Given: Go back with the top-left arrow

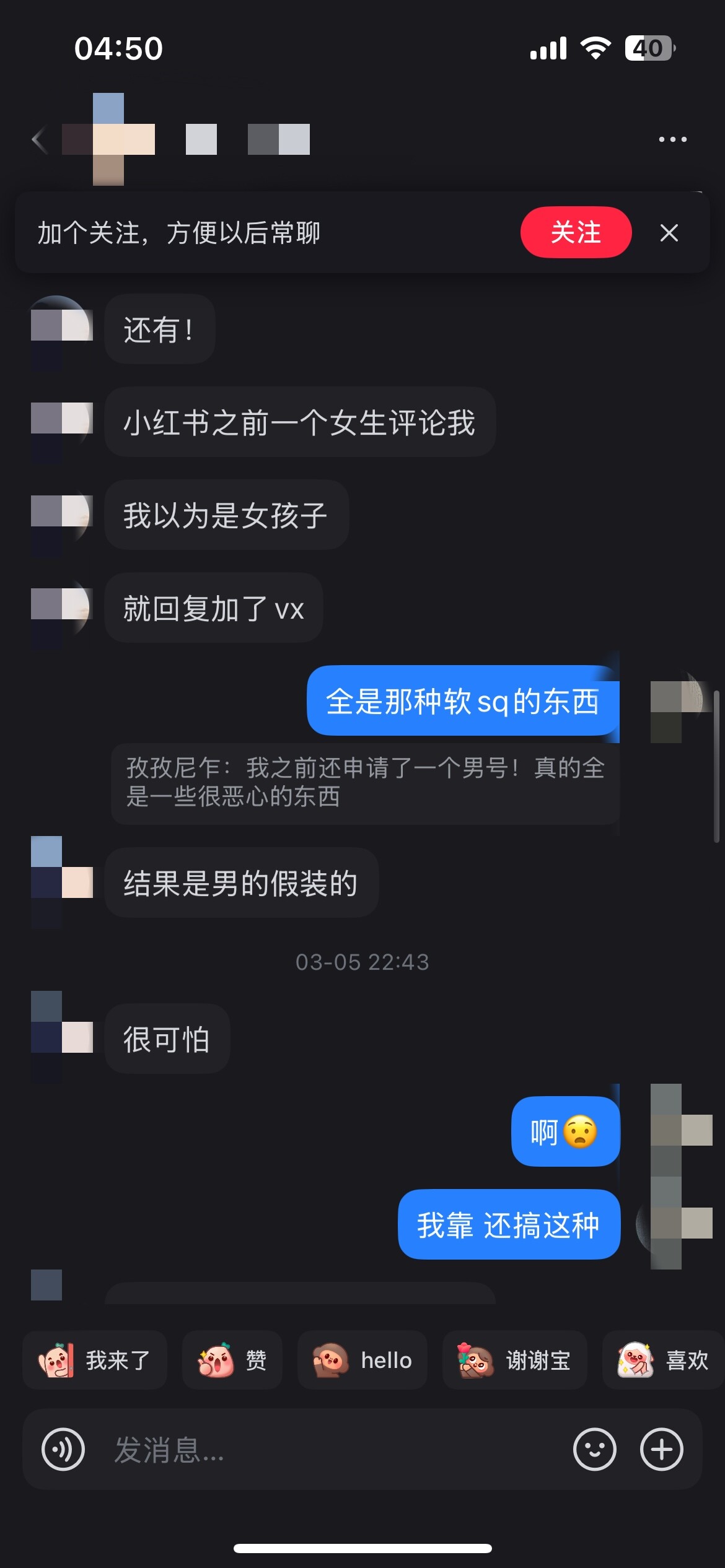Looking at the screenshot, I should 40,140.
